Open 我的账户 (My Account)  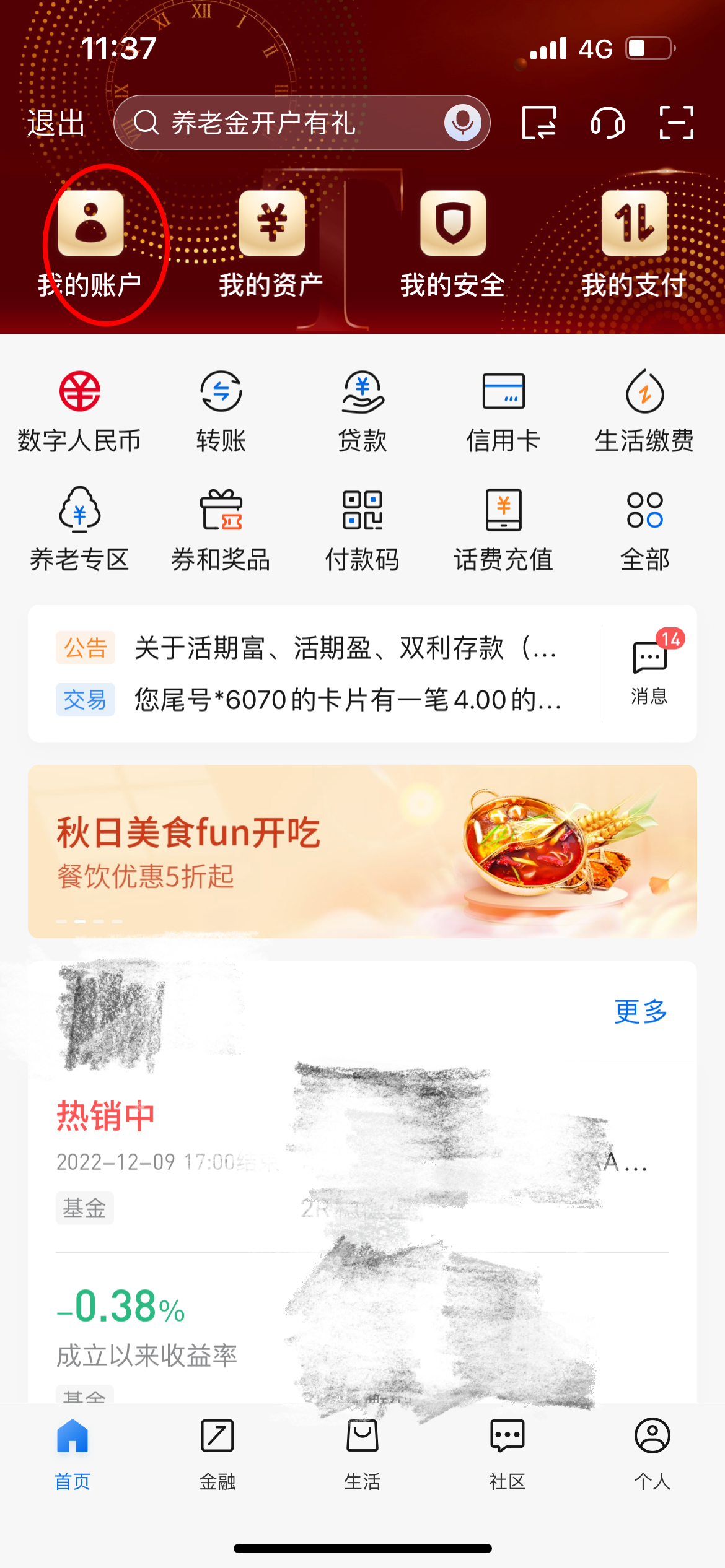click(x=92, y=242)
